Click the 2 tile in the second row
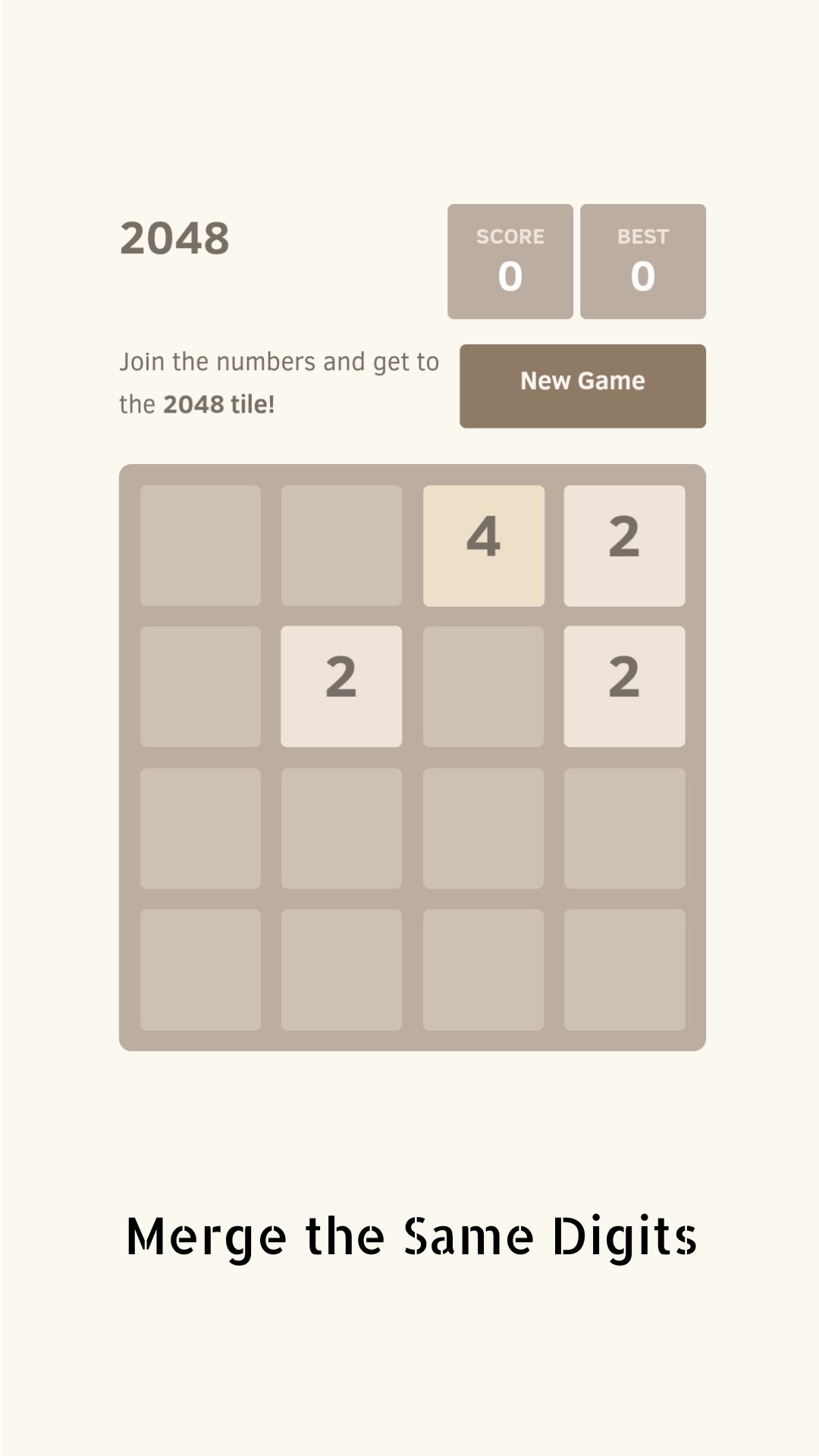Viewport: 819px width, 1456px height. click(x=341, y=685)
